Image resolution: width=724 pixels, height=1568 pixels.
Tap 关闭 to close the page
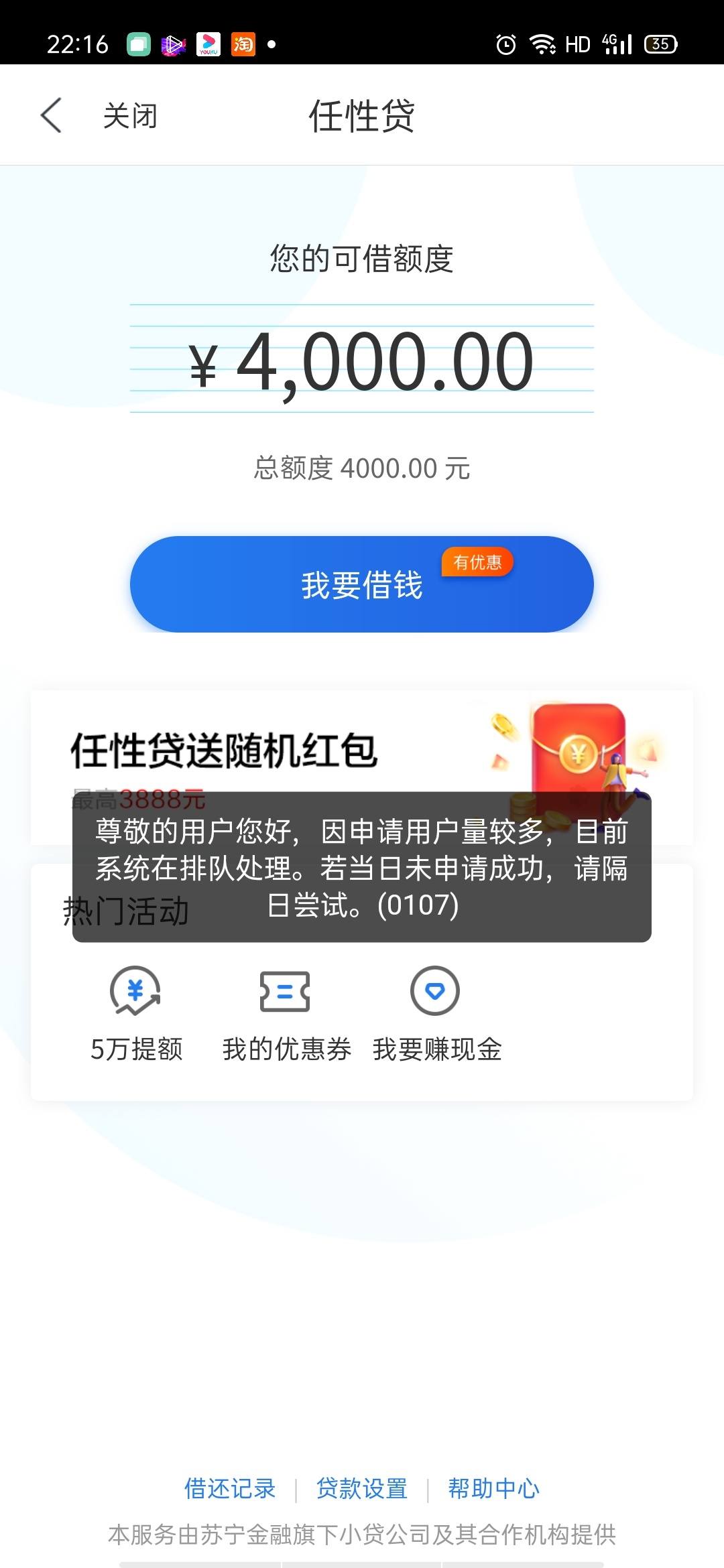(129, 115)
